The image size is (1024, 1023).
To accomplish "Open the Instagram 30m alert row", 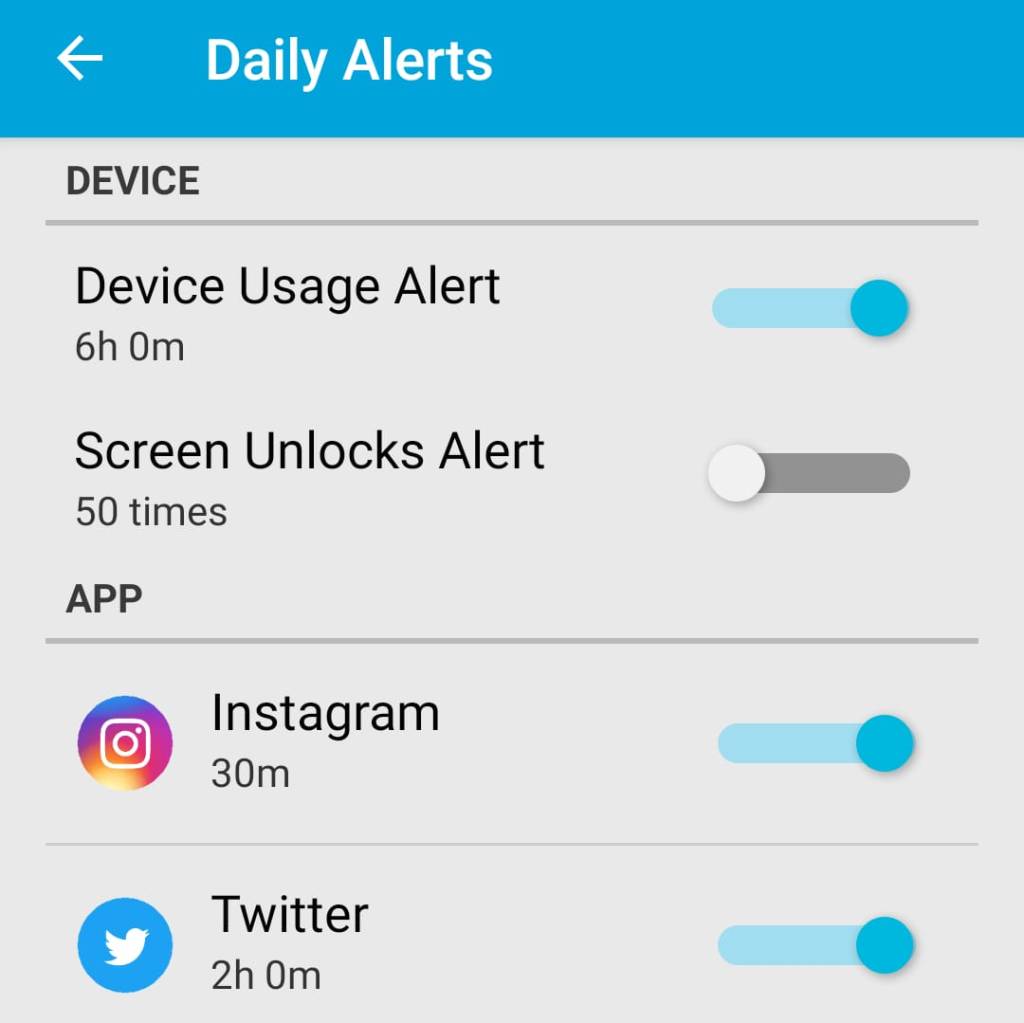I will 325,740.
